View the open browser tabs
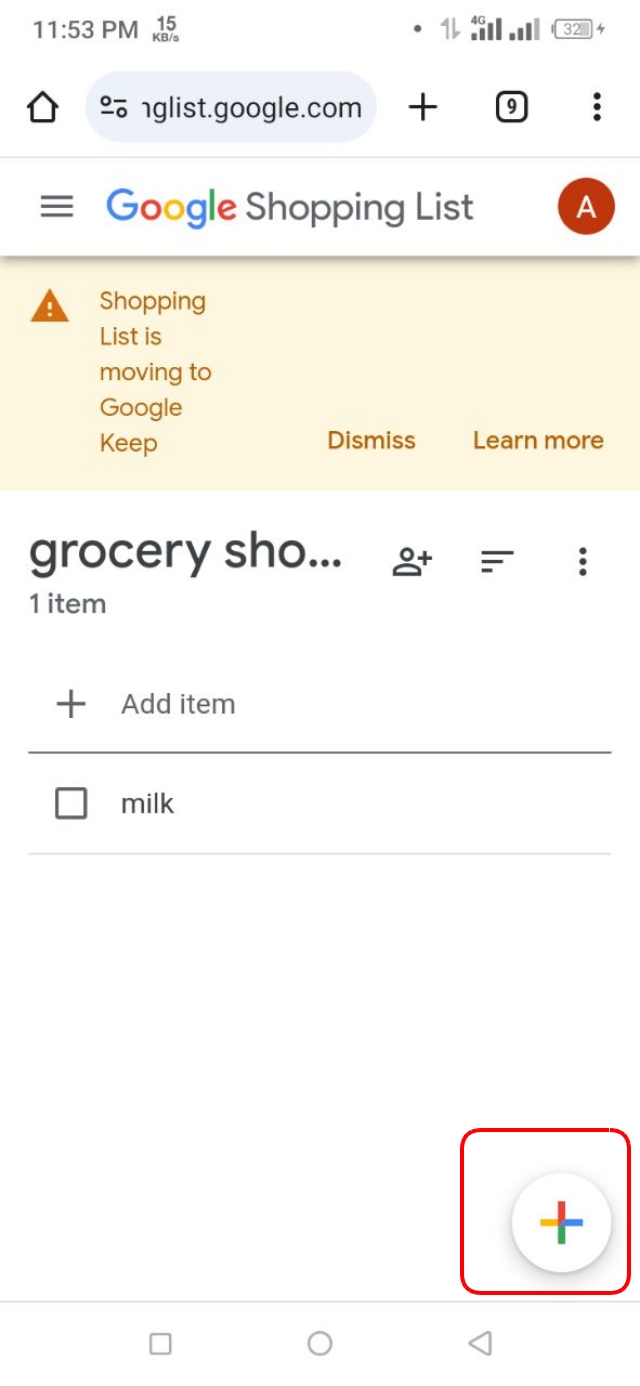The height and width of the screenshot is (1386, 640). coord(511,107)
